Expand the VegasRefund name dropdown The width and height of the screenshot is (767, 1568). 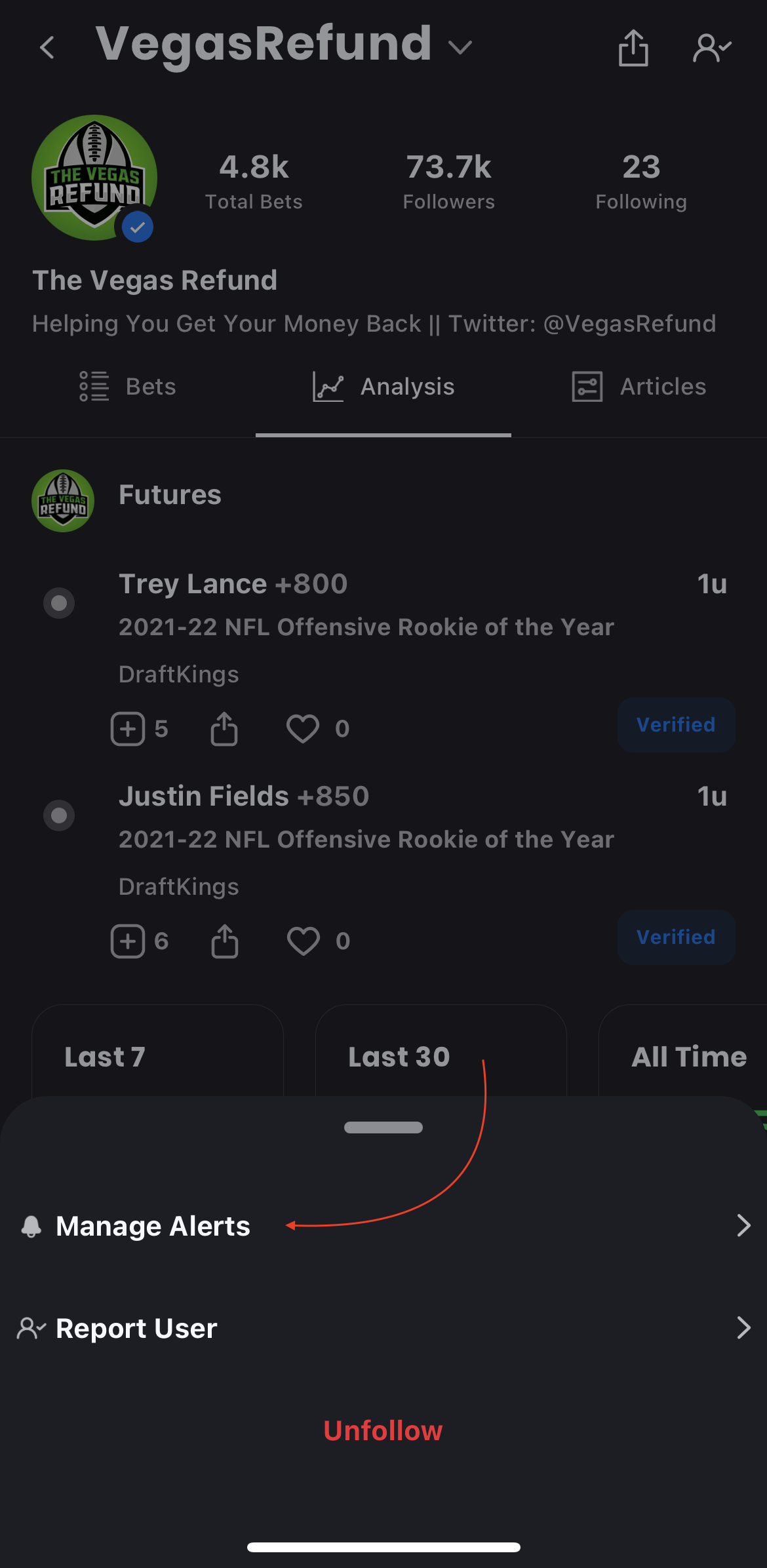(460, 47)
